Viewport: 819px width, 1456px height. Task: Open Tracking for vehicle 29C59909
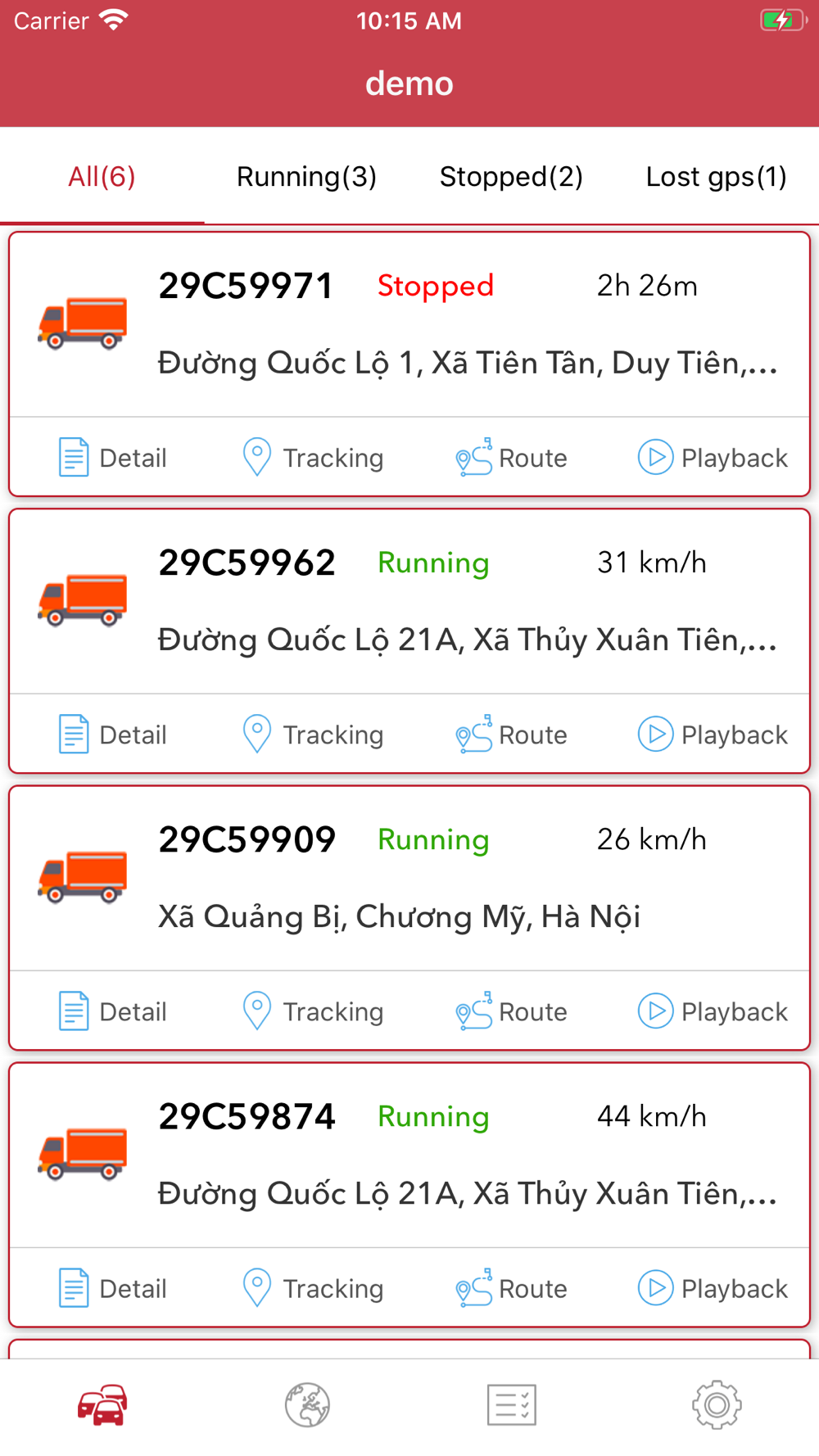tap(312, 1011)
